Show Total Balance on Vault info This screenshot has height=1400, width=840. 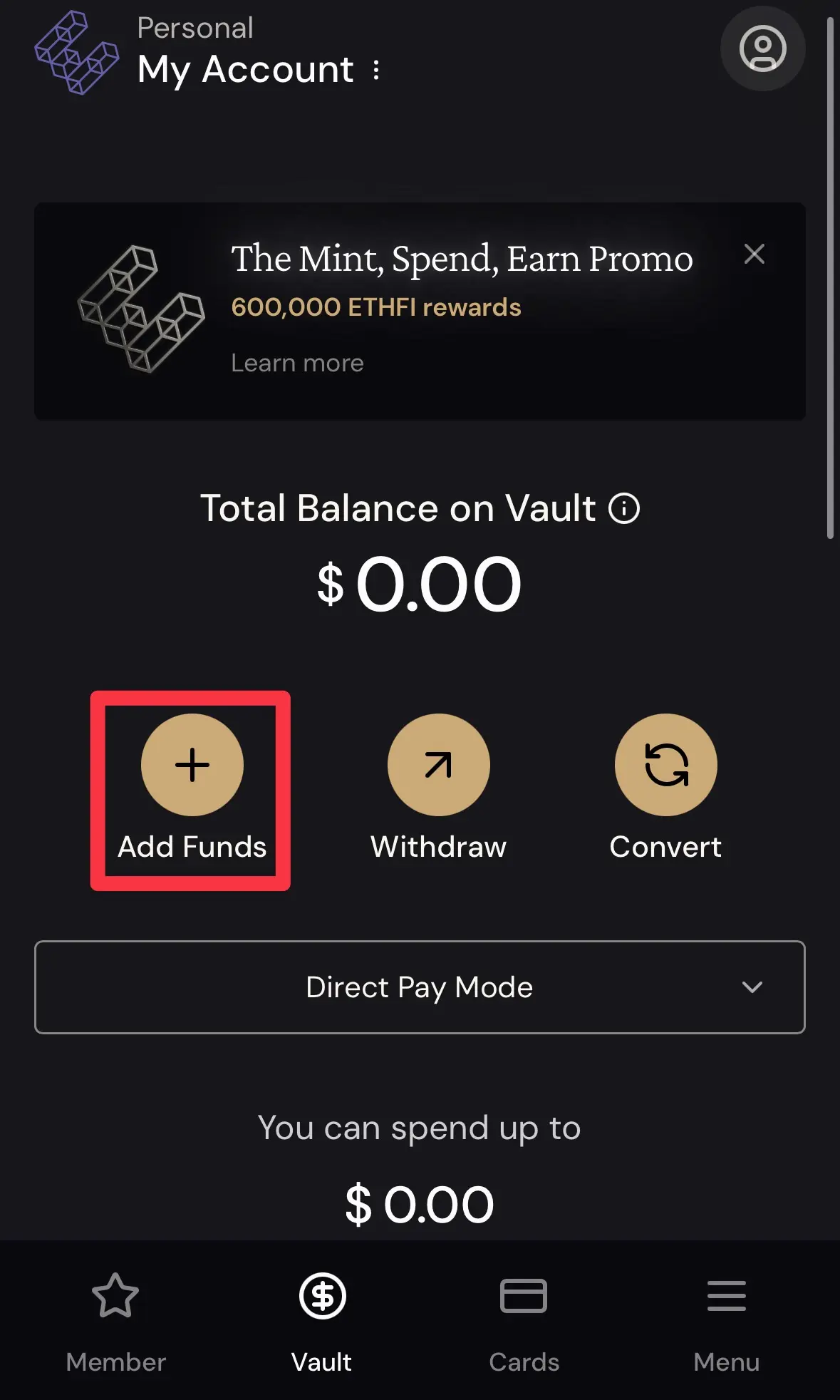click(624, 508)
